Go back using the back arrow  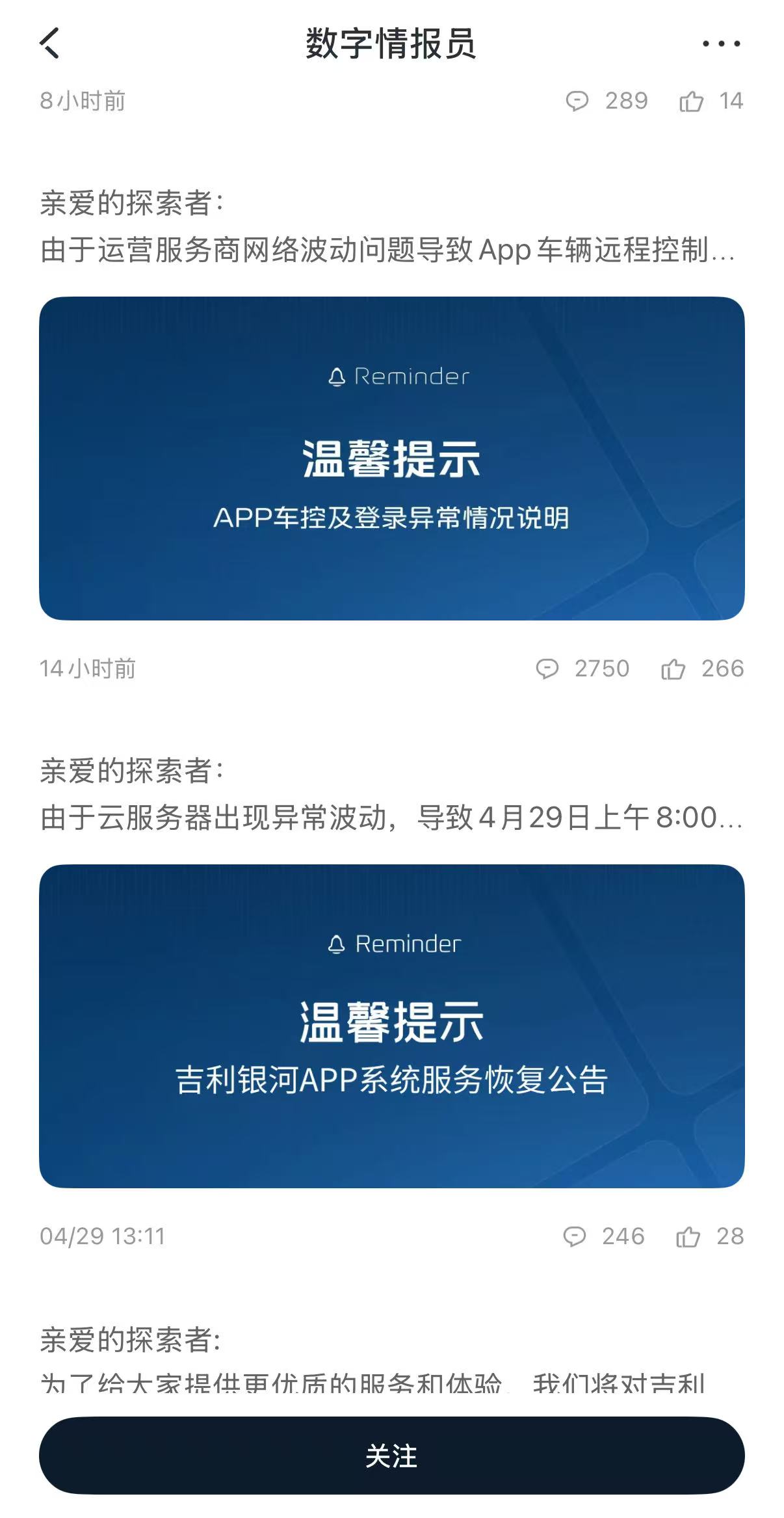pyautogui.click(x=49, y=44)
